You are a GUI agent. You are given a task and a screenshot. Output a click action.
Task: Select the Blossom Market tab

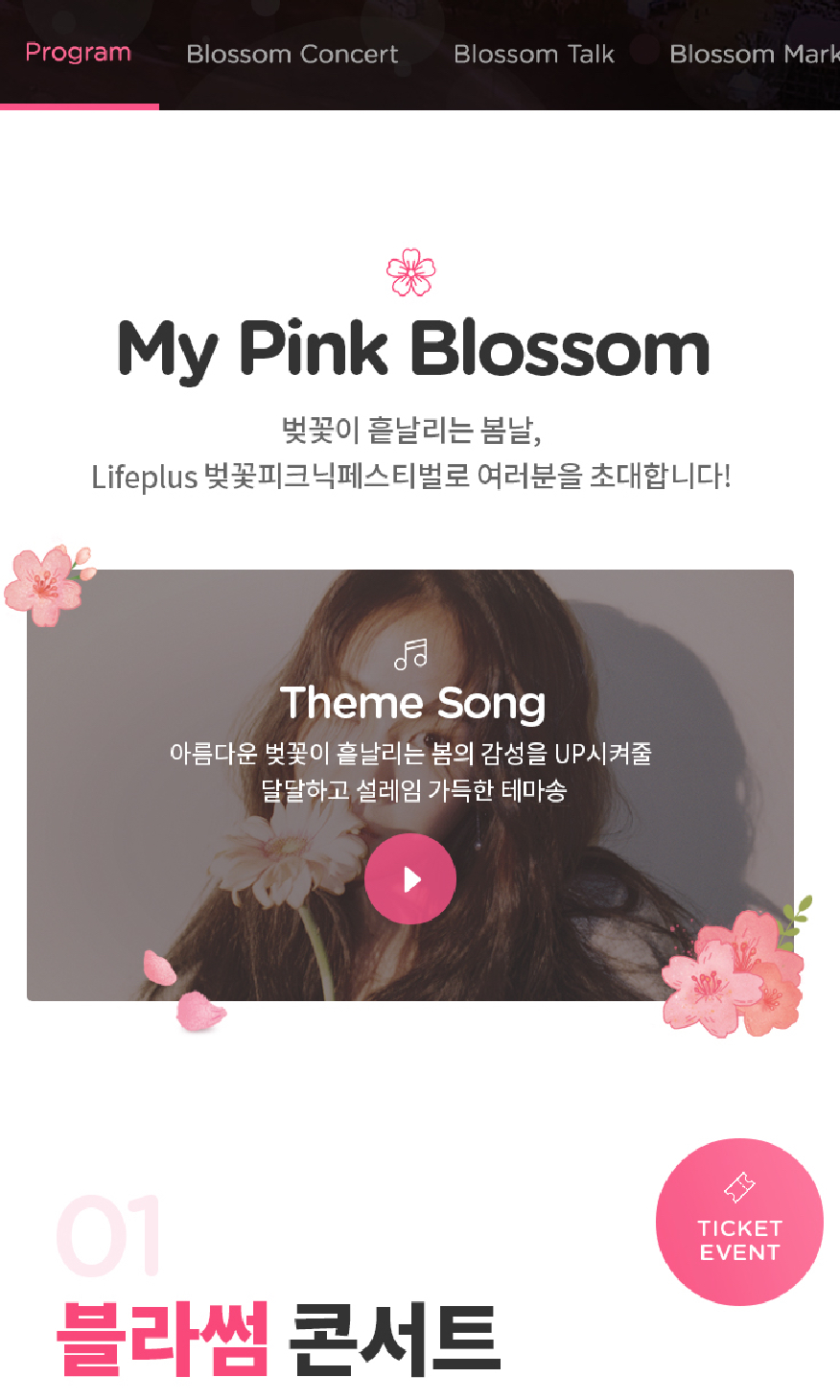[753, 55]
